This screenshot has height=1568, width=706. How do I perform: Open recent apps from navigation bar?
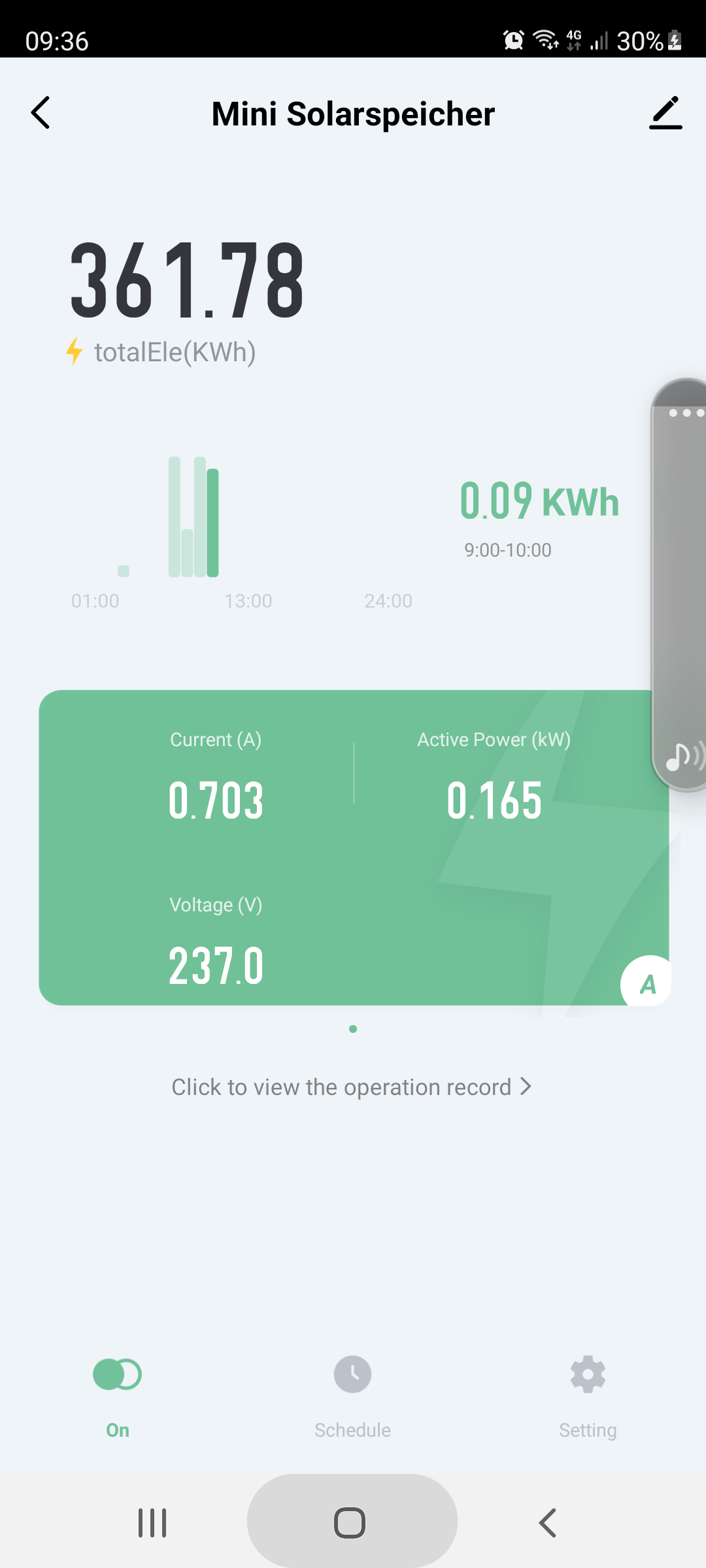(152, 1523)
